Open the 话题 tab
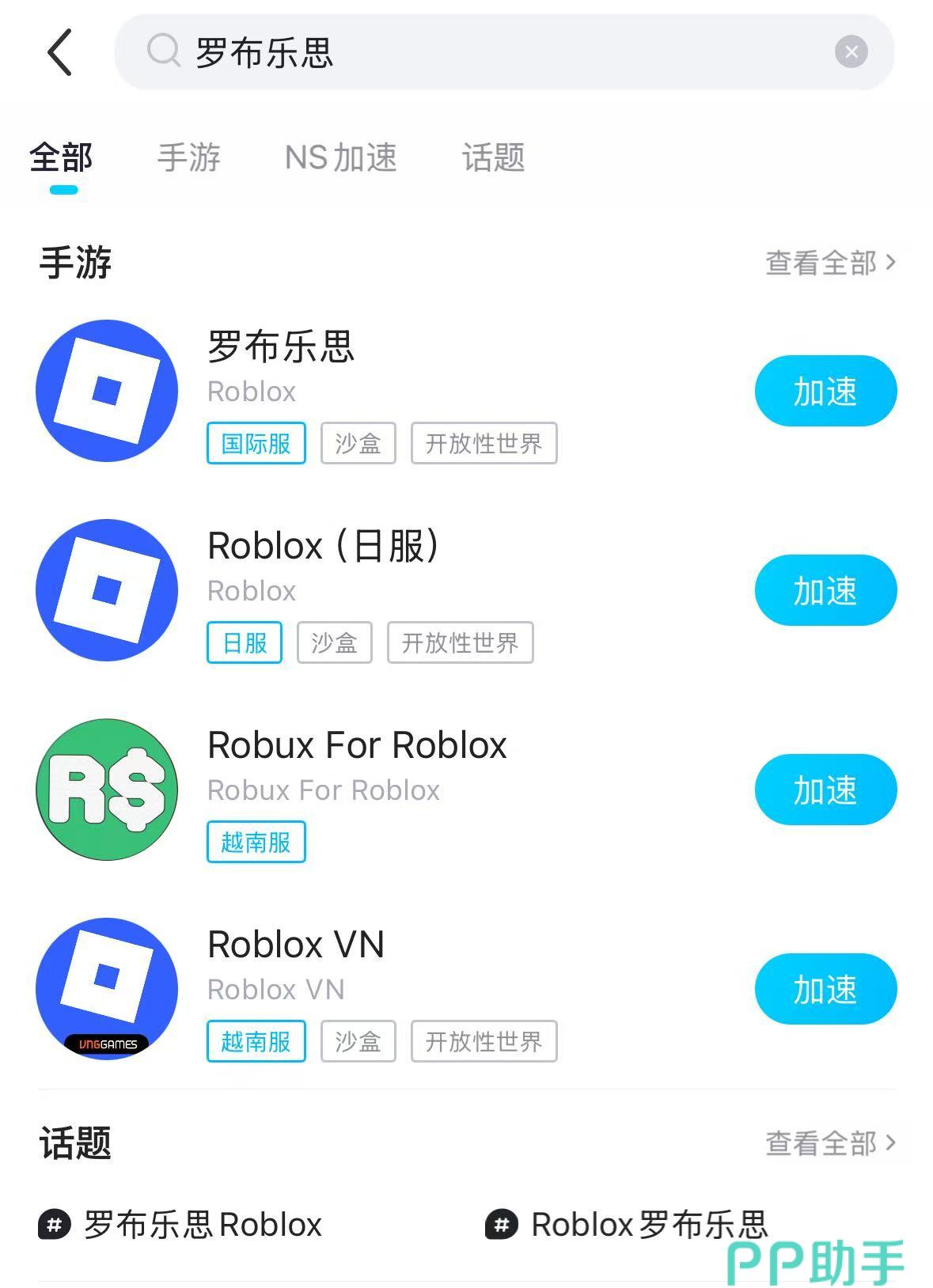 [x=493, y=157]
